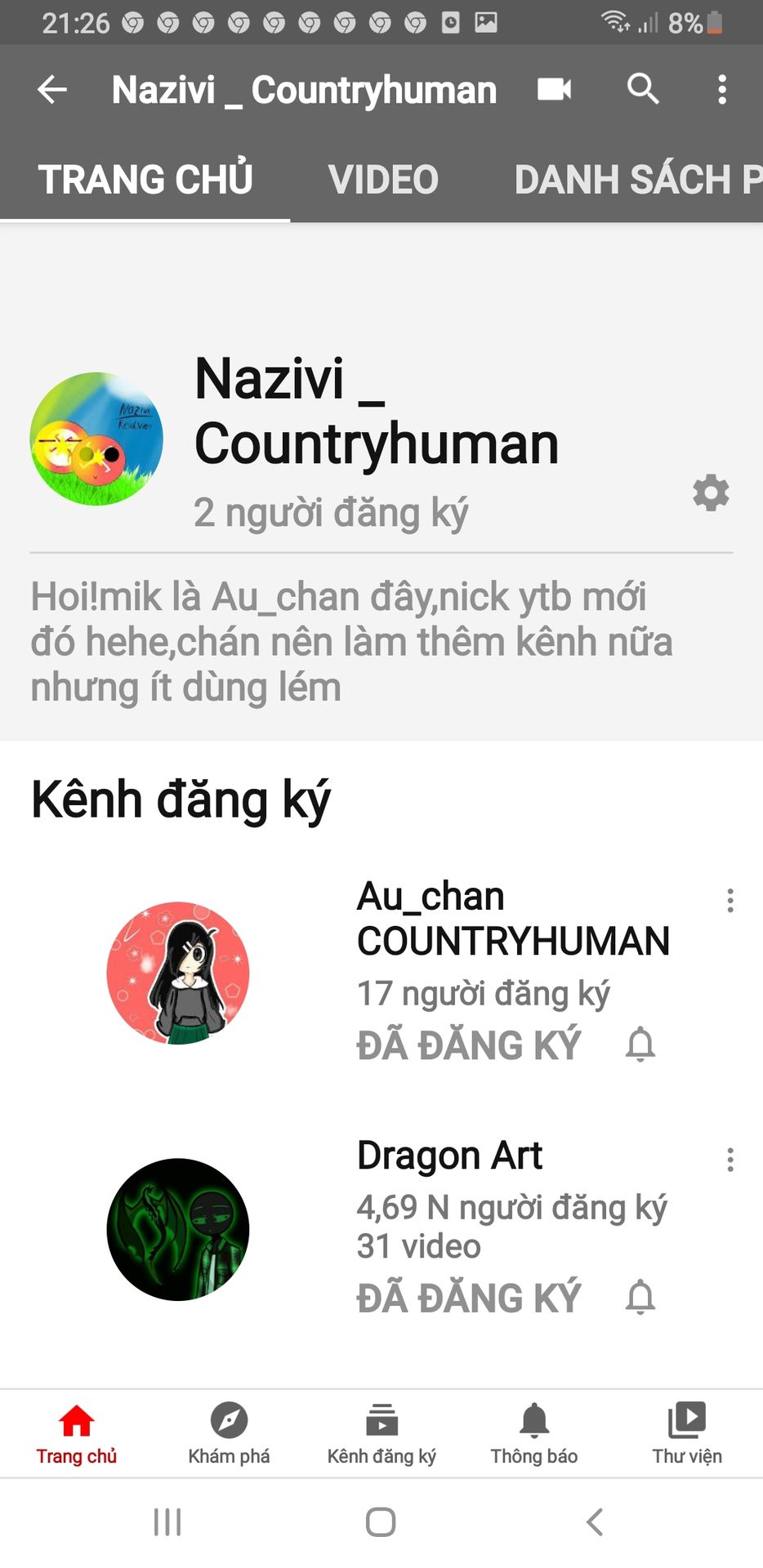Go to Khám phá in bottom navigation

coord(229,1434)
